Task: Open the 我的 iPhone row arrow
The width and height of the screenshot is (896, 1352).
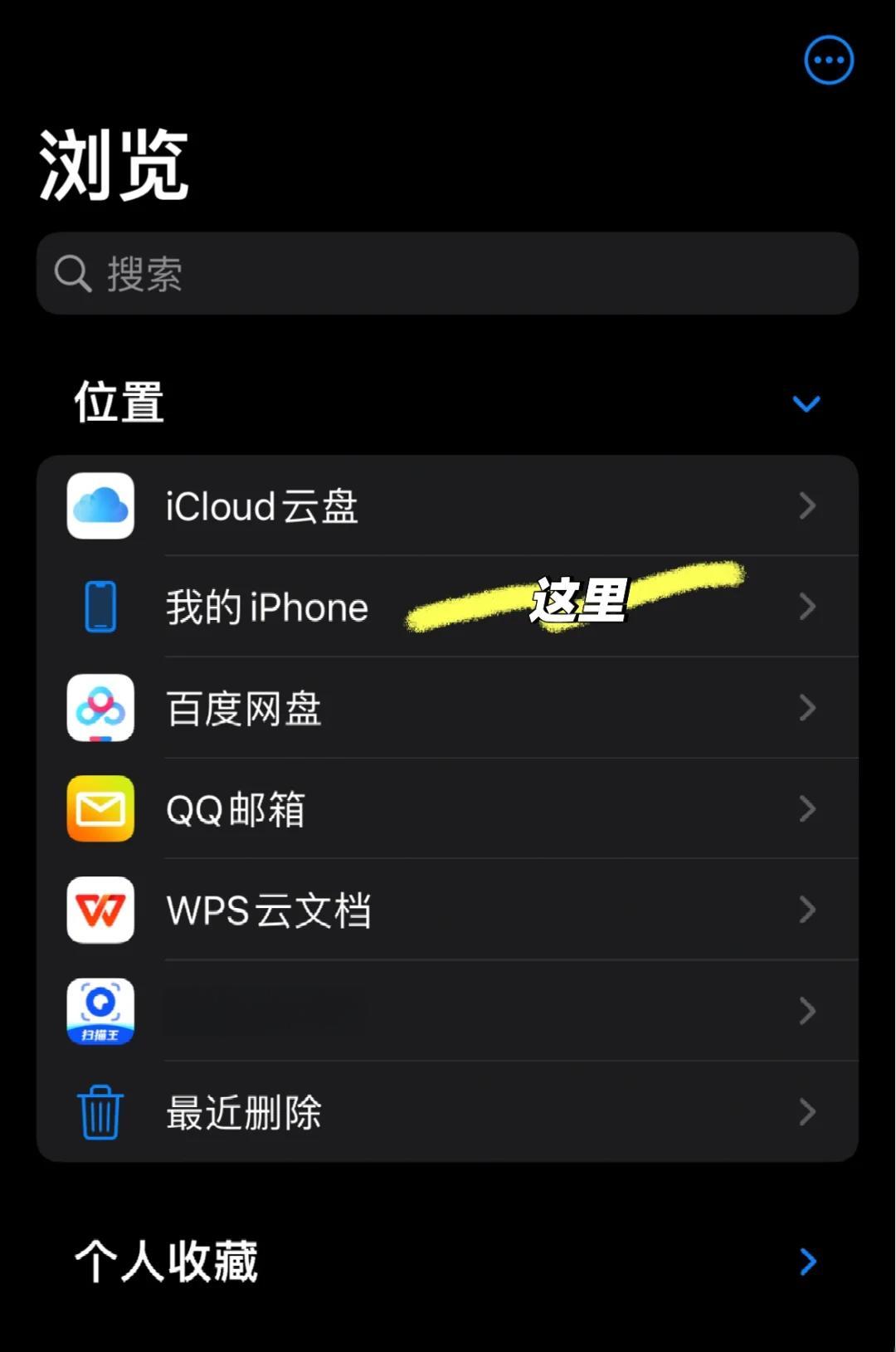Action: 806,607
